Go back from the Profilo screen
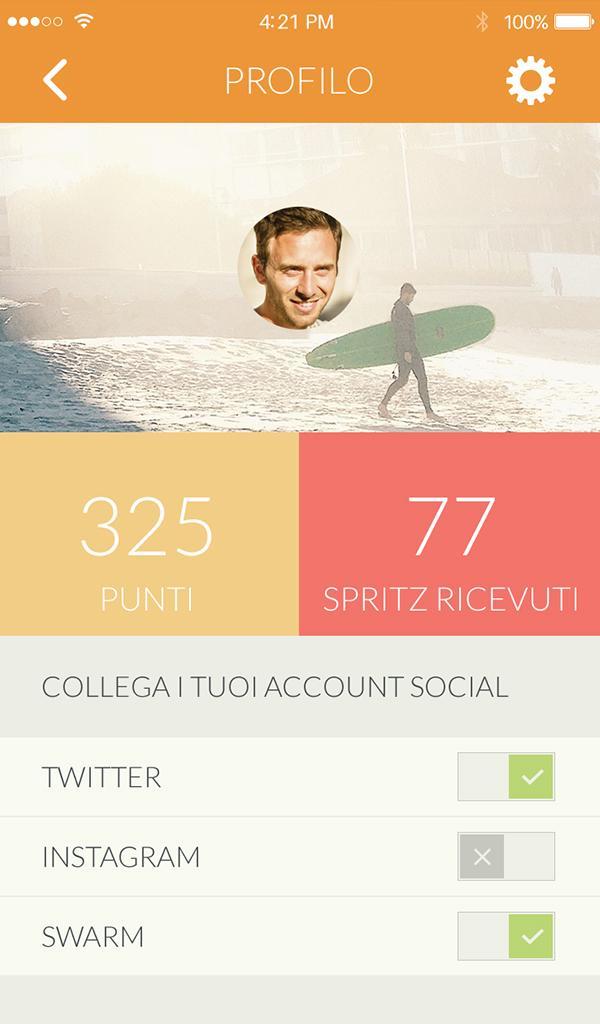The width and height of the screenshot is (600, 1024). 56,81
